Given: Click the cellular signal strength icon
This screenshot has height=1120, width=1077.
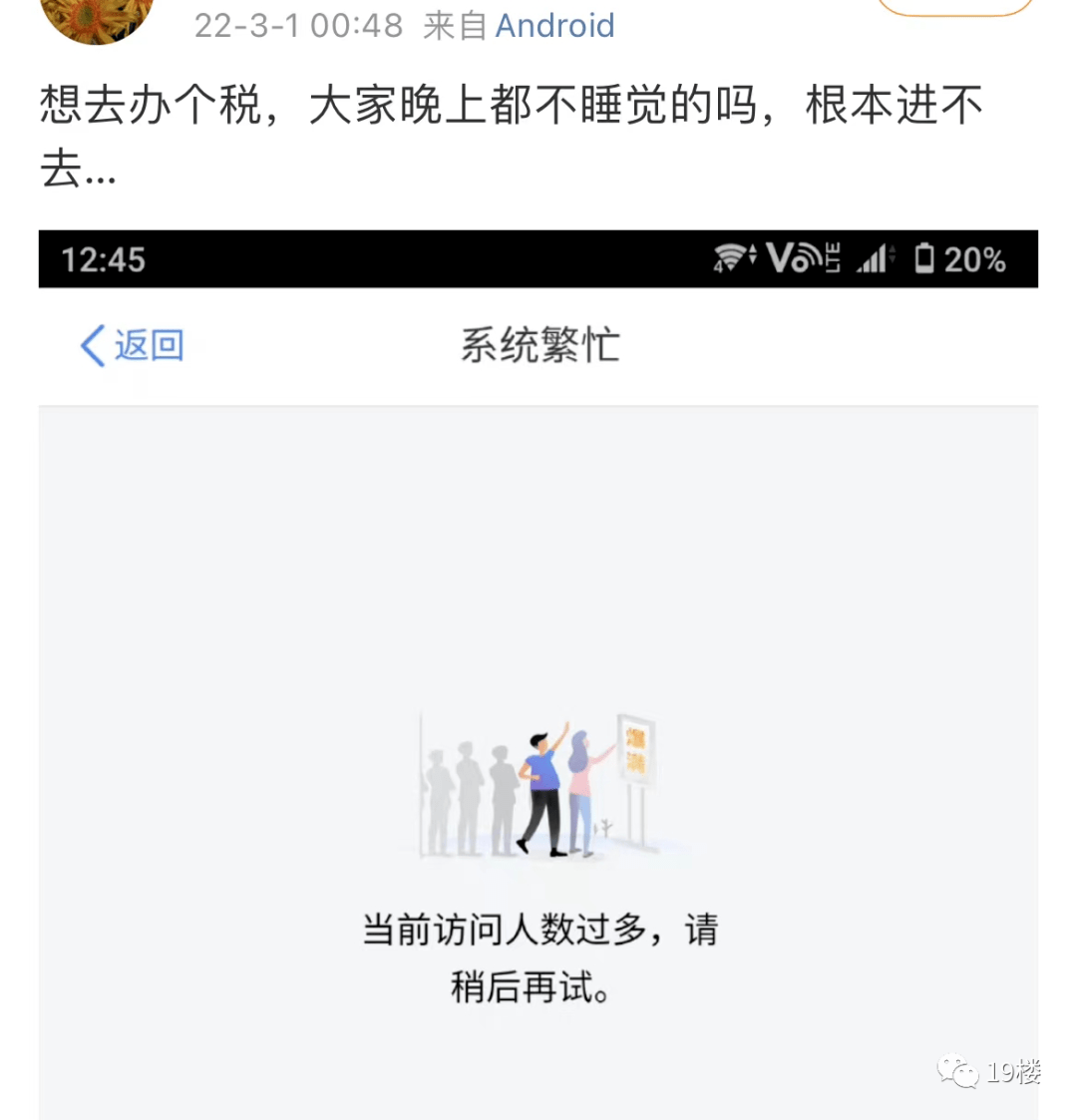Looking at the screenshot, I should [x=871, y=259].
